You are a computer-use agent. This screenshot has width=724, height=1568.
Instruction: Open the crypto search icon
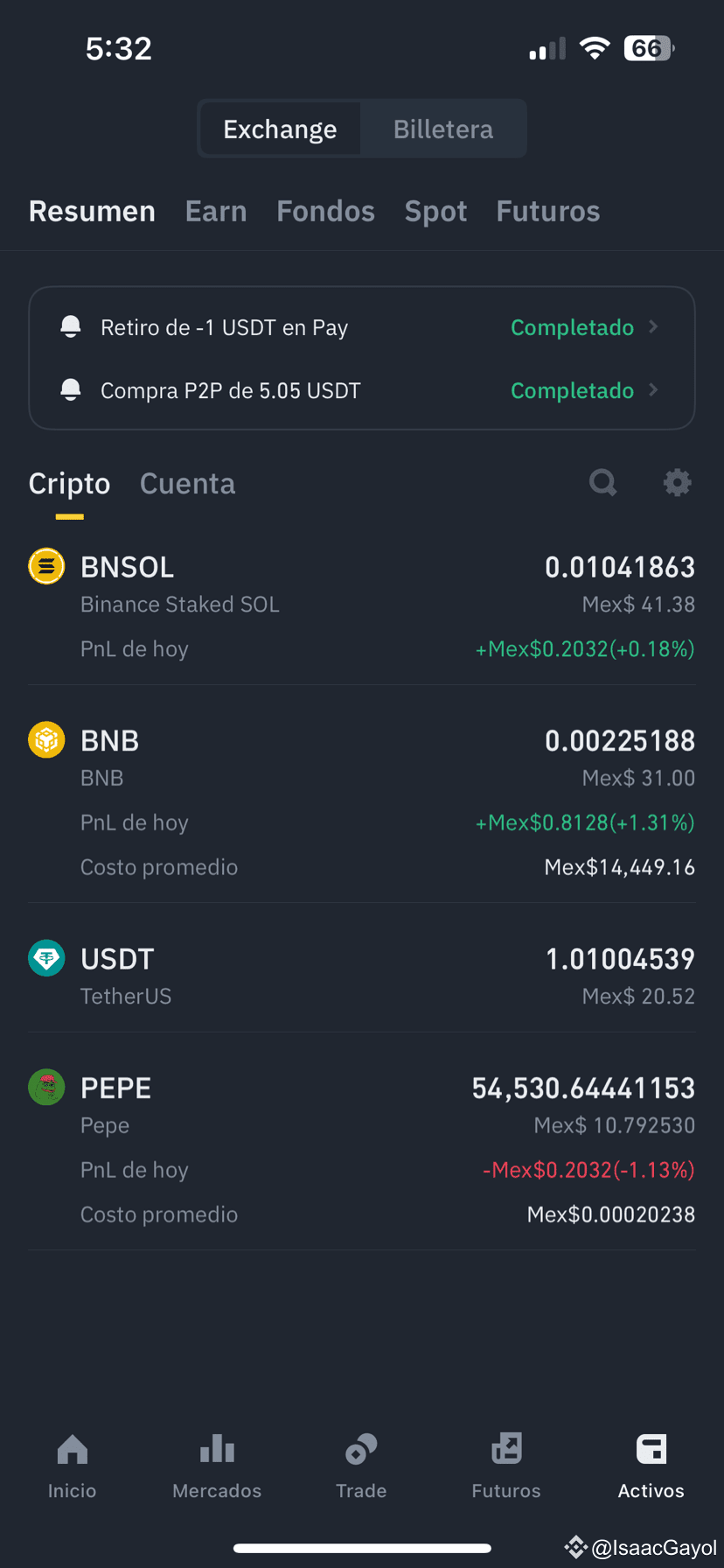pyautogui.click(x=602, y=482)
